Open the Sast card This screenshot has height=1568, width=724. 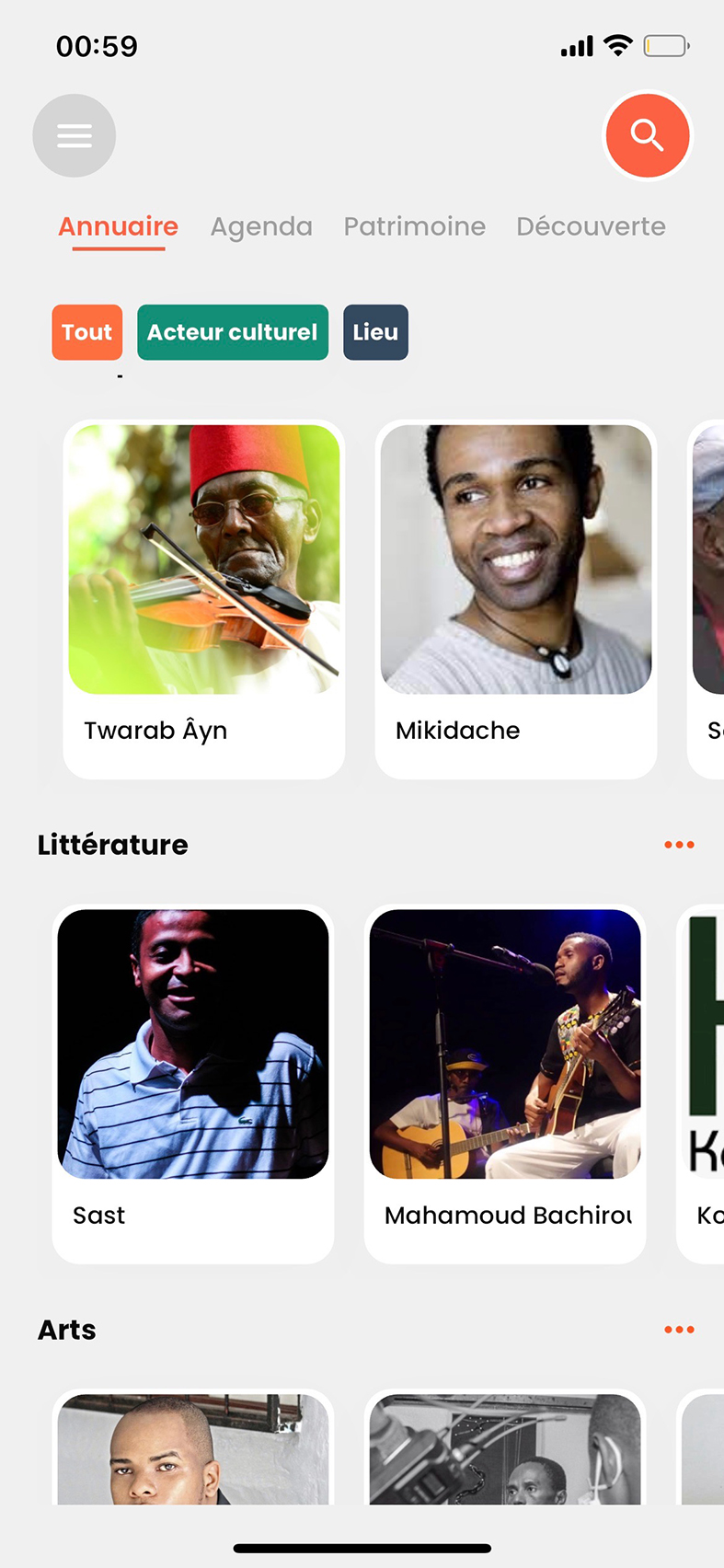[193, 1083]
